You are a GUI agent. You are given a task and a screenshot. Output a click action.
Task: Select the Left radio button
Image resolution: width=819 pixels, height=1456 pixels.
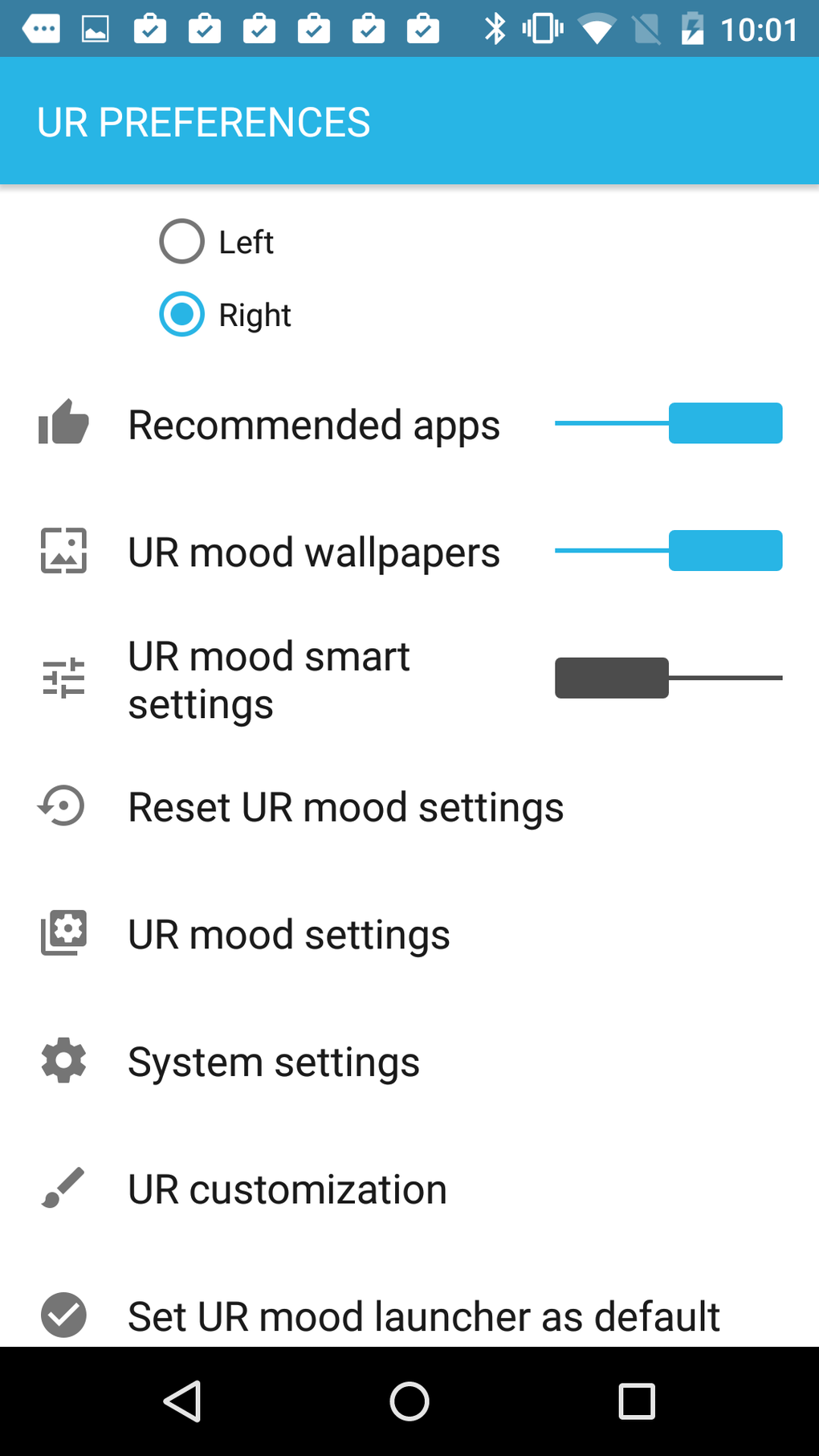pyautogui.click(x=181, y=241)
